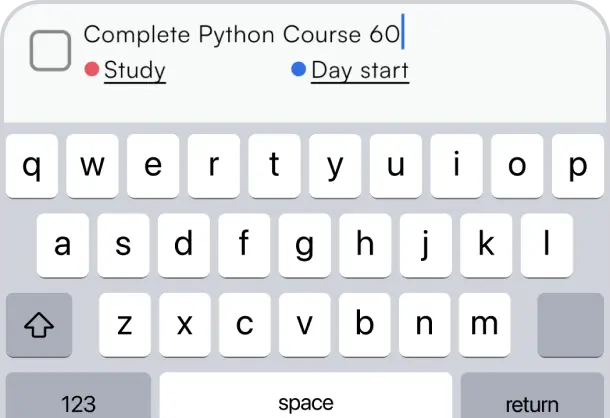Hit the return key
The height and width of the screenshot is (418, 610).
tap(532, 400)
